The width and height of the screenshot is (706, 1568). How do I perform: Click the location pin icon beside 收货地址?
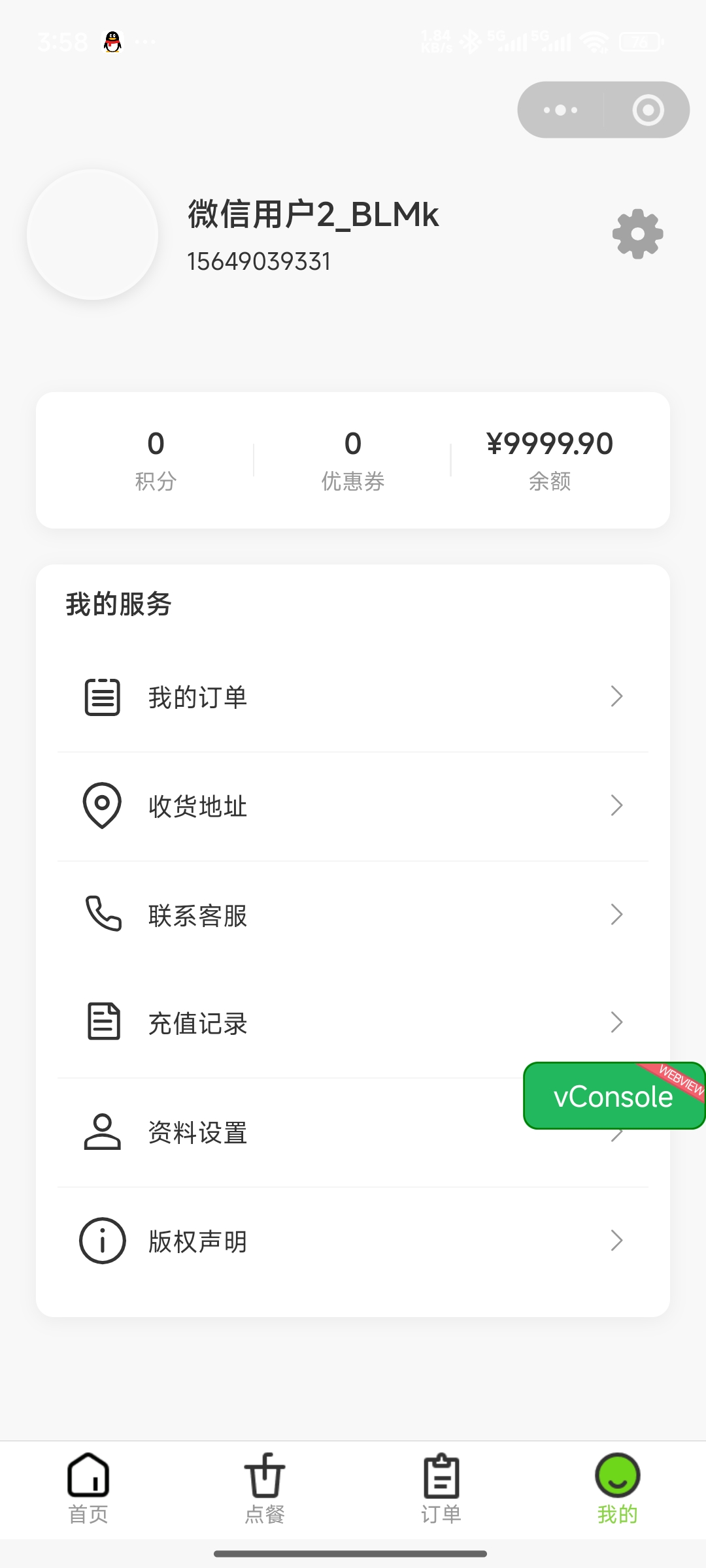coord(101,806)
